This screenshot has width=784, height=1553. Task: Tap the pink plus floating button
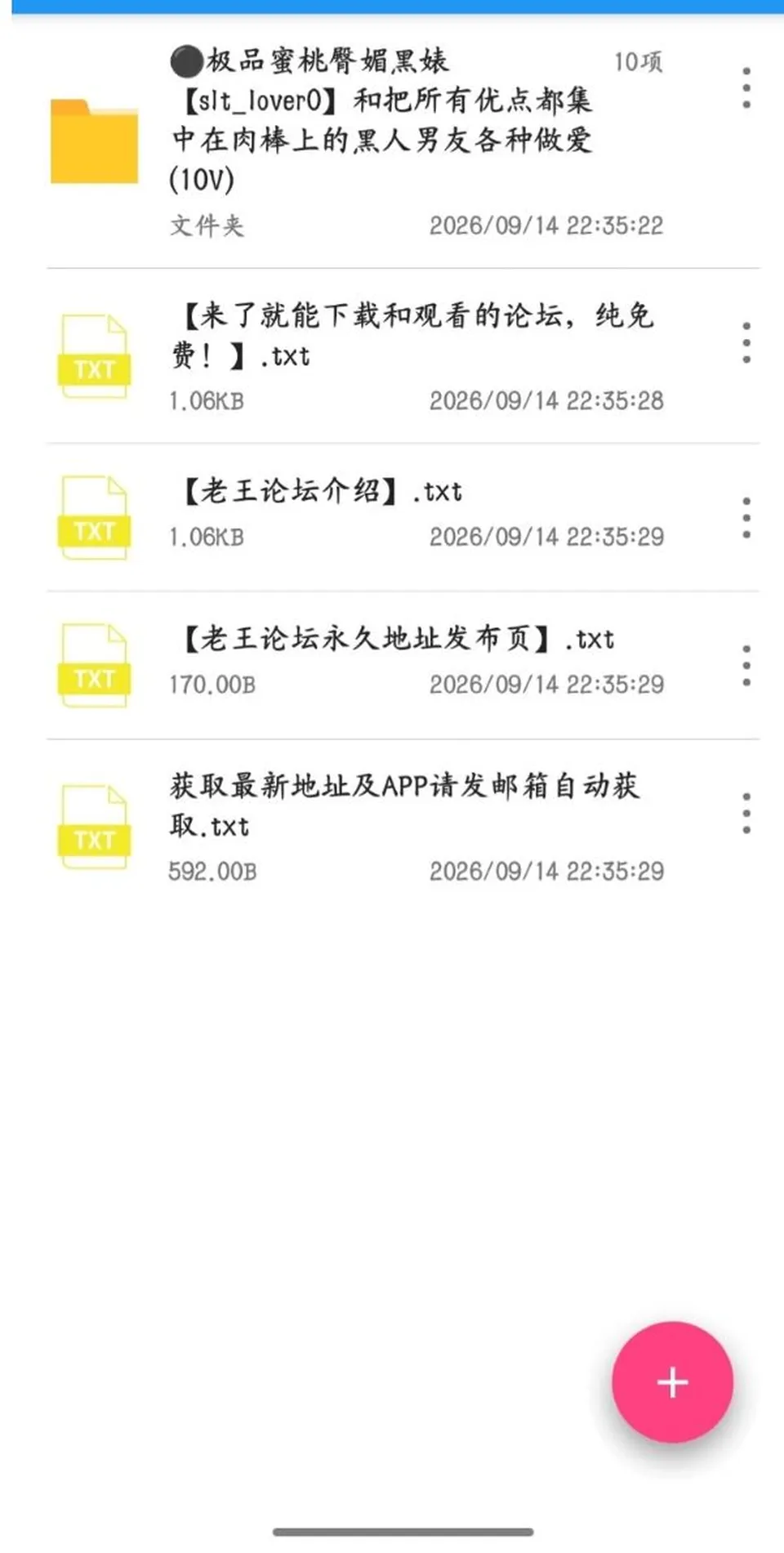672,1382
